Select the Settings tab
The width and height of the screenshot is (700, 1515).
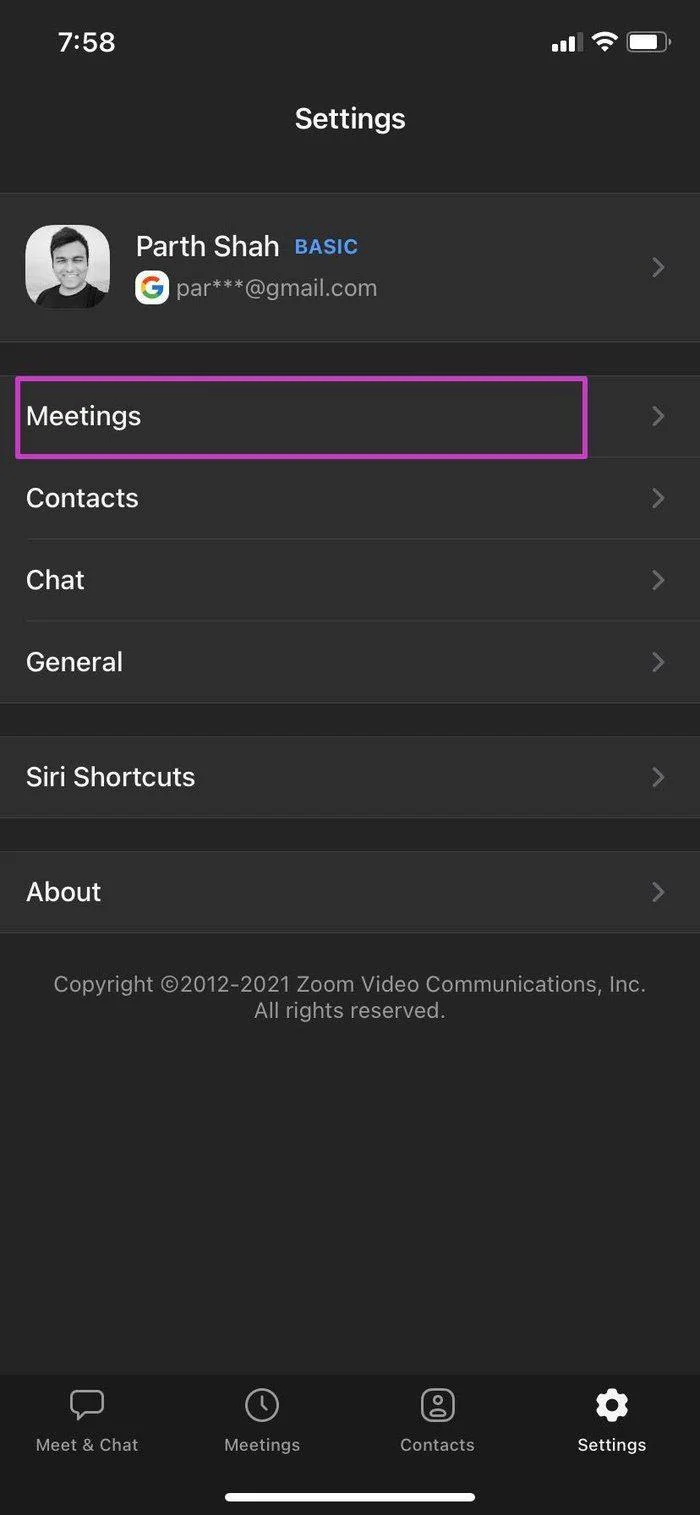[x=612, y=1420]
